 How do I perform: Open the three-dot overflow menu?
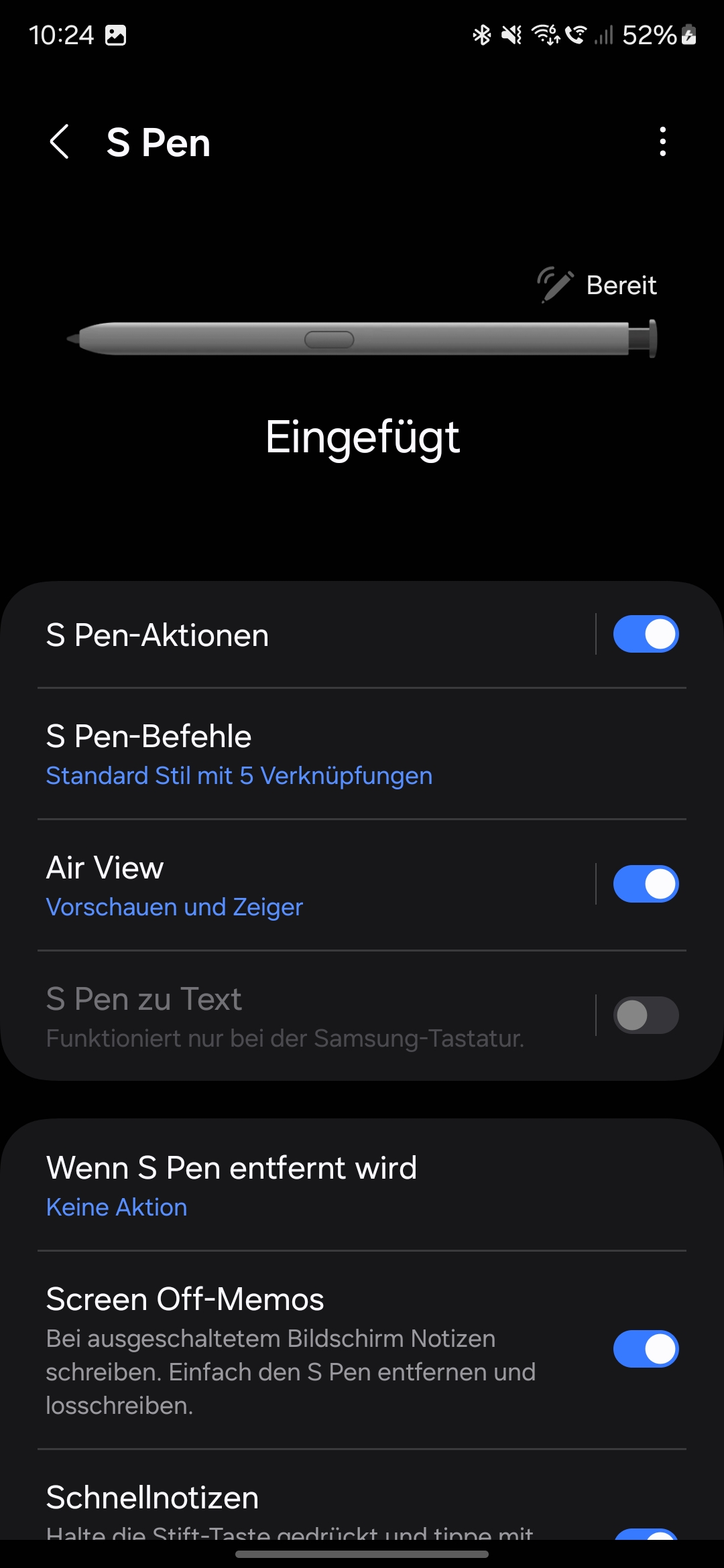click(662, 142)
